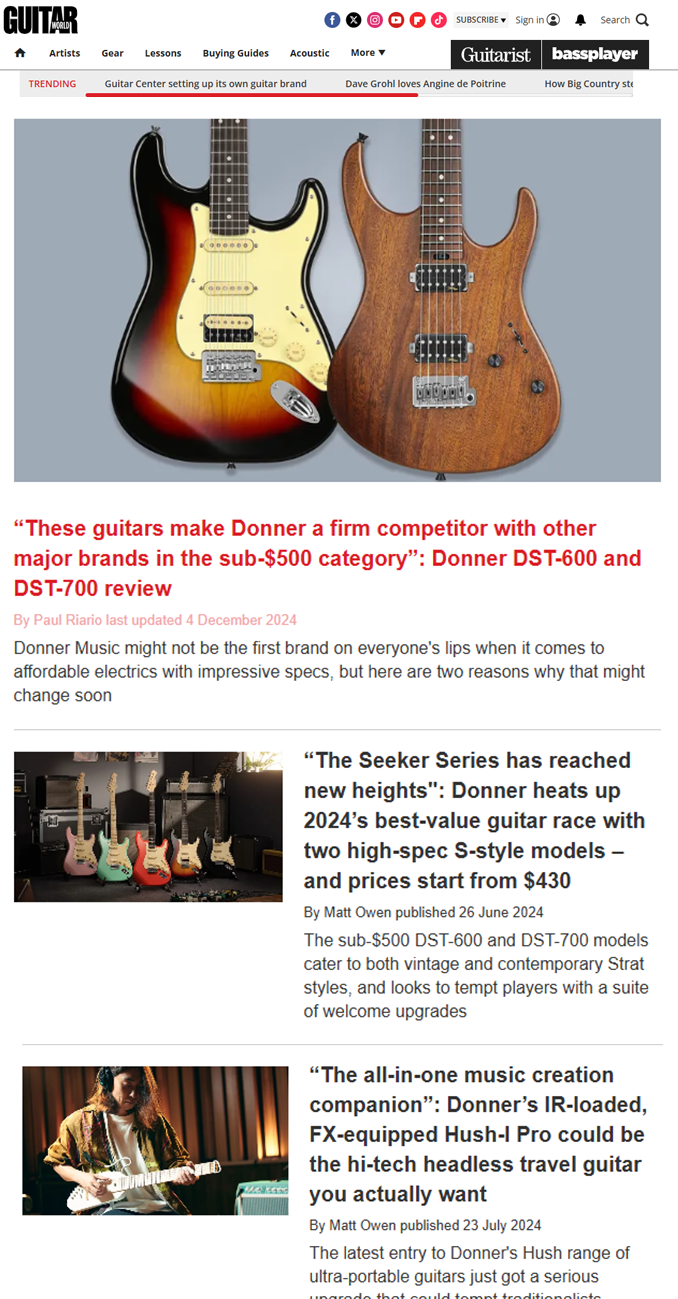The image size is (678, 1299).
Task: Open the notifications bell
Action: 580,20
